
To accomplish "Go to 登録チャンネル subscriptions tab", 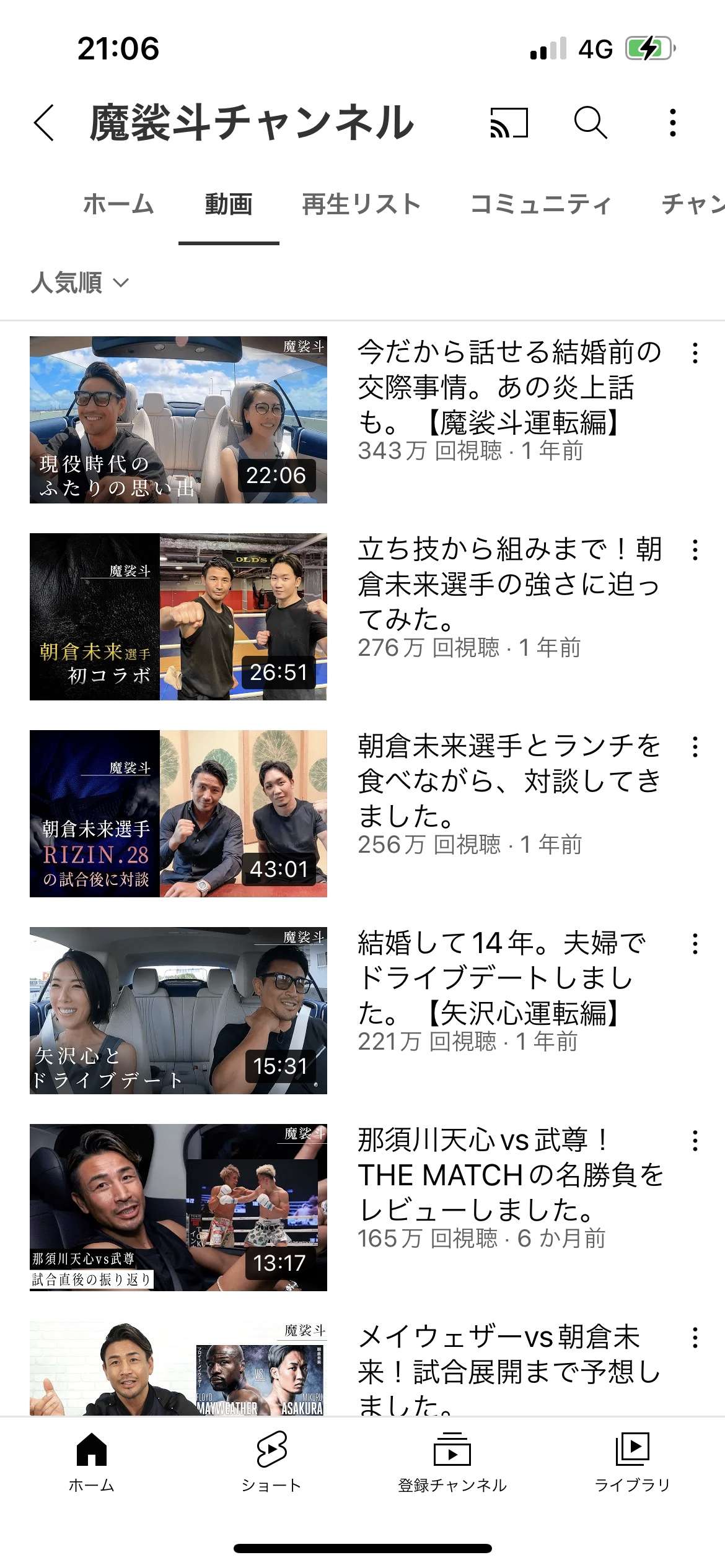I will click(452, 1461).
